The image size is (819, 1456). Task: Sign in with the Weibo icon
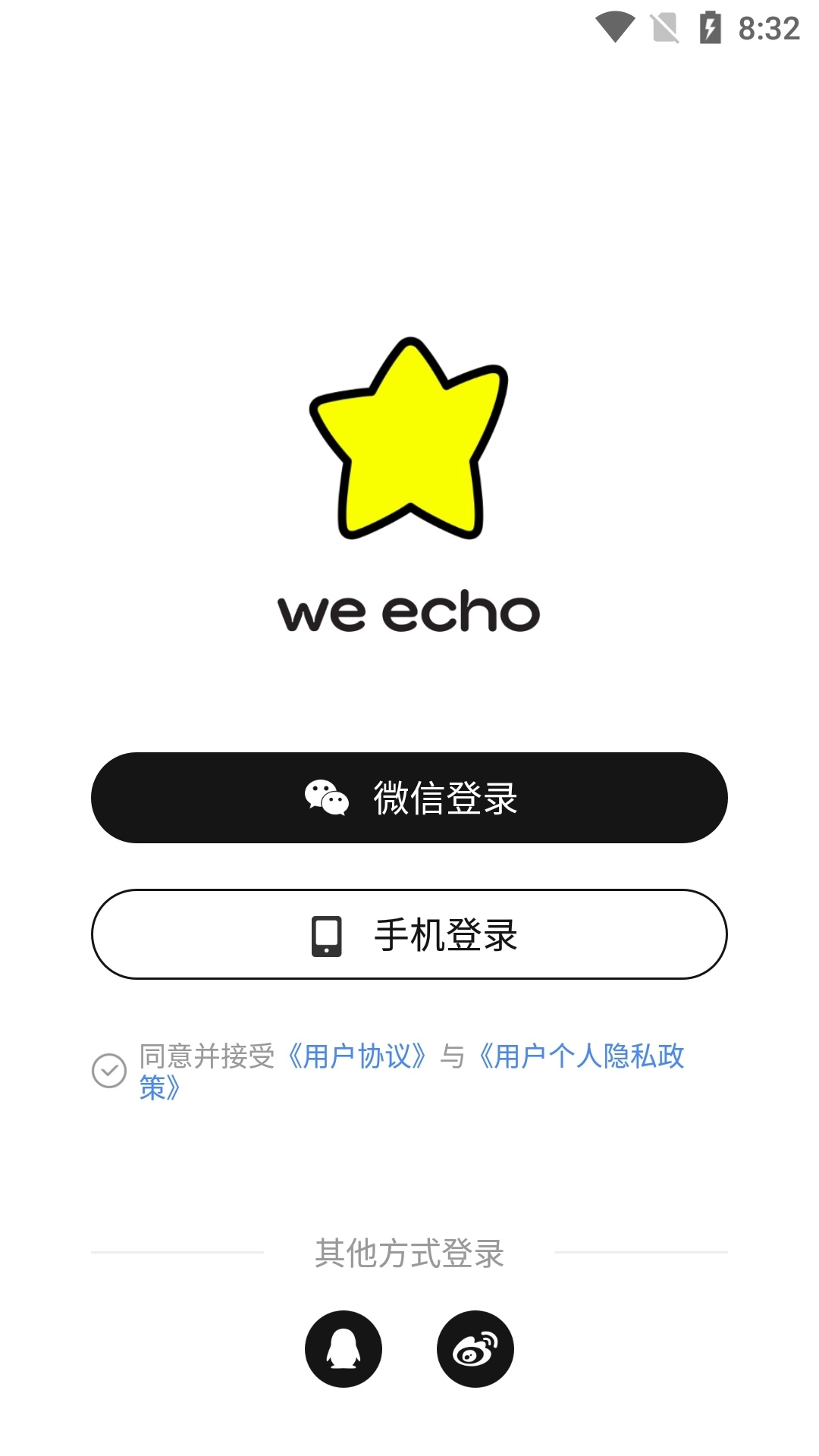pyautogui.click(x=475, y=1349)
